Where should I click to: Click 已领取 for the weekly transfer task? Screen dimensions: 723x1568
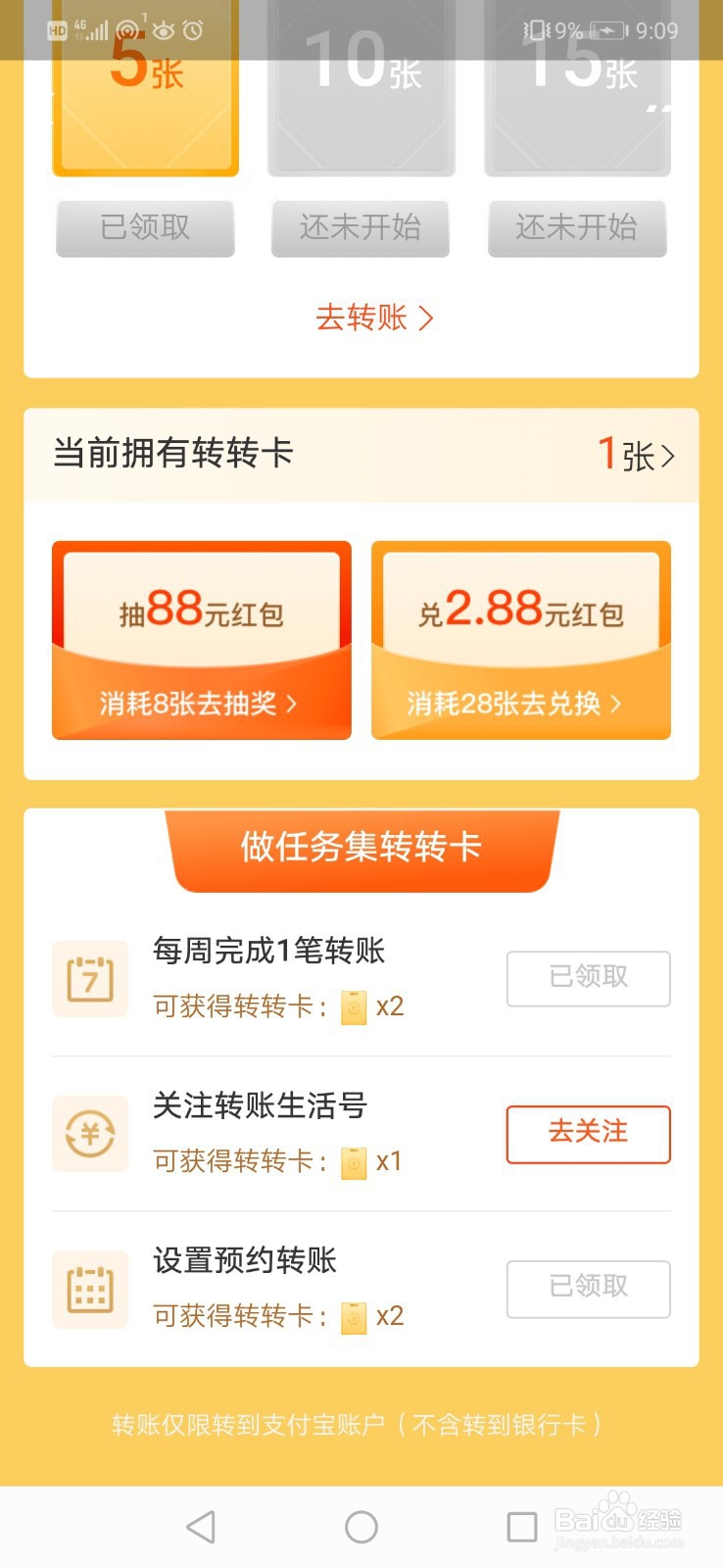point(588,978)
